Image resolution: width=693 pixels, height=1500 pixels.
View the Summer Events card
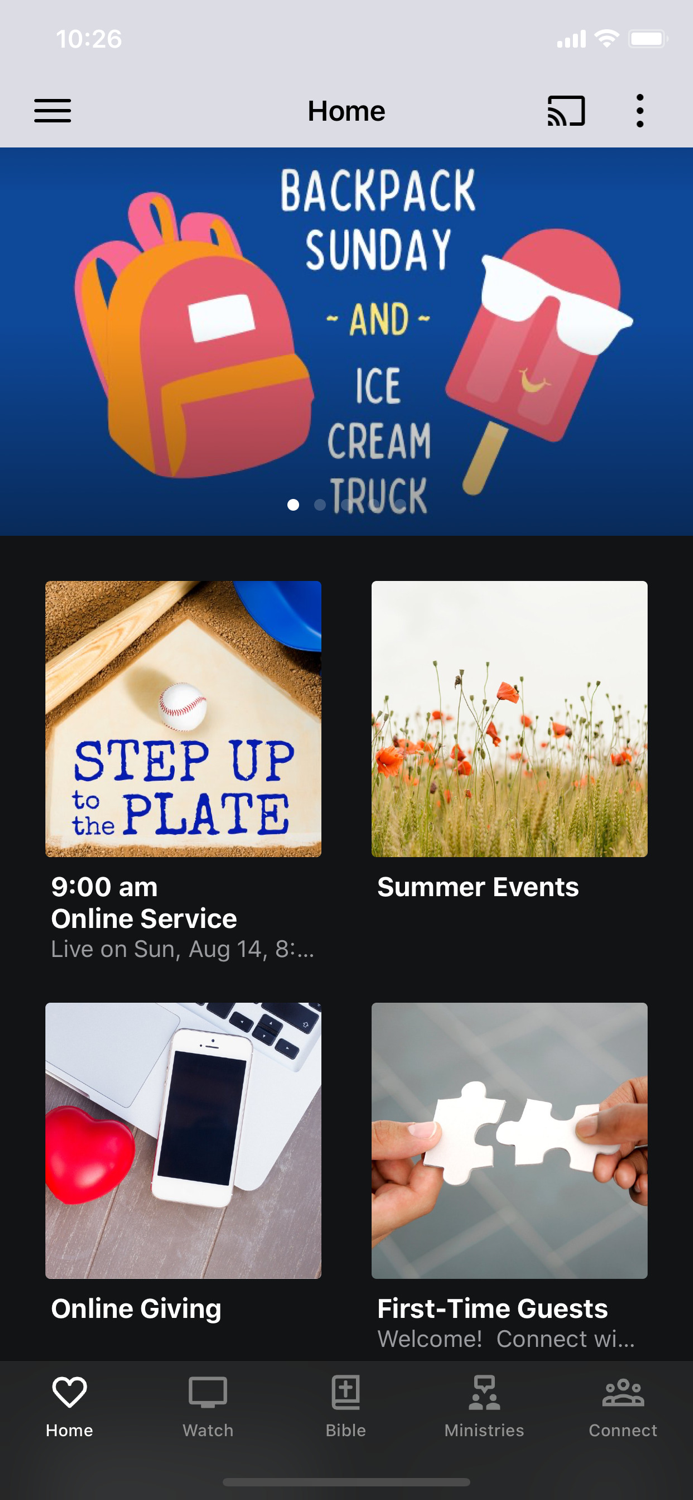coord(509,719)
